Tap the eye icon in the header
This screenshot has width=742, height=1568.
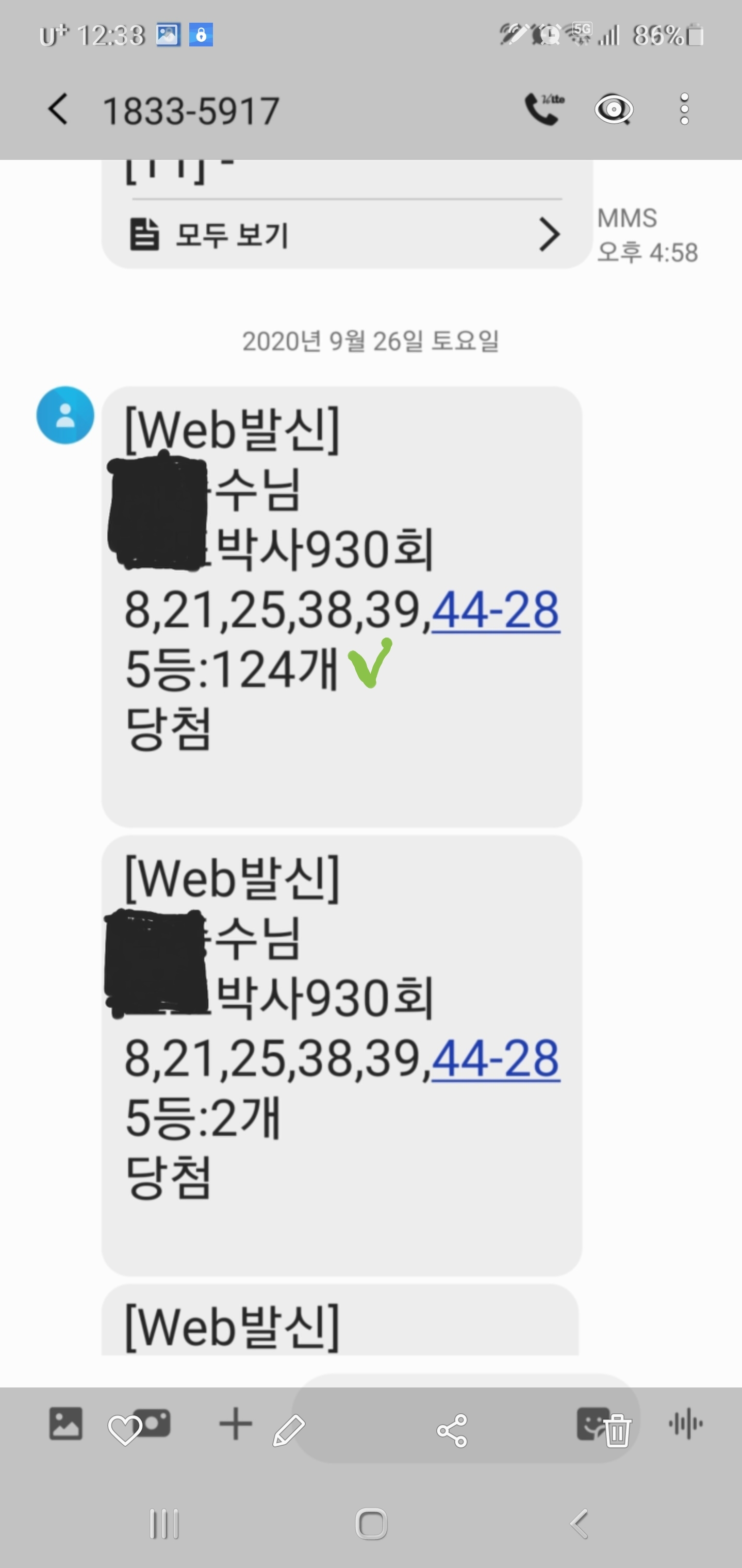point(614,110)
